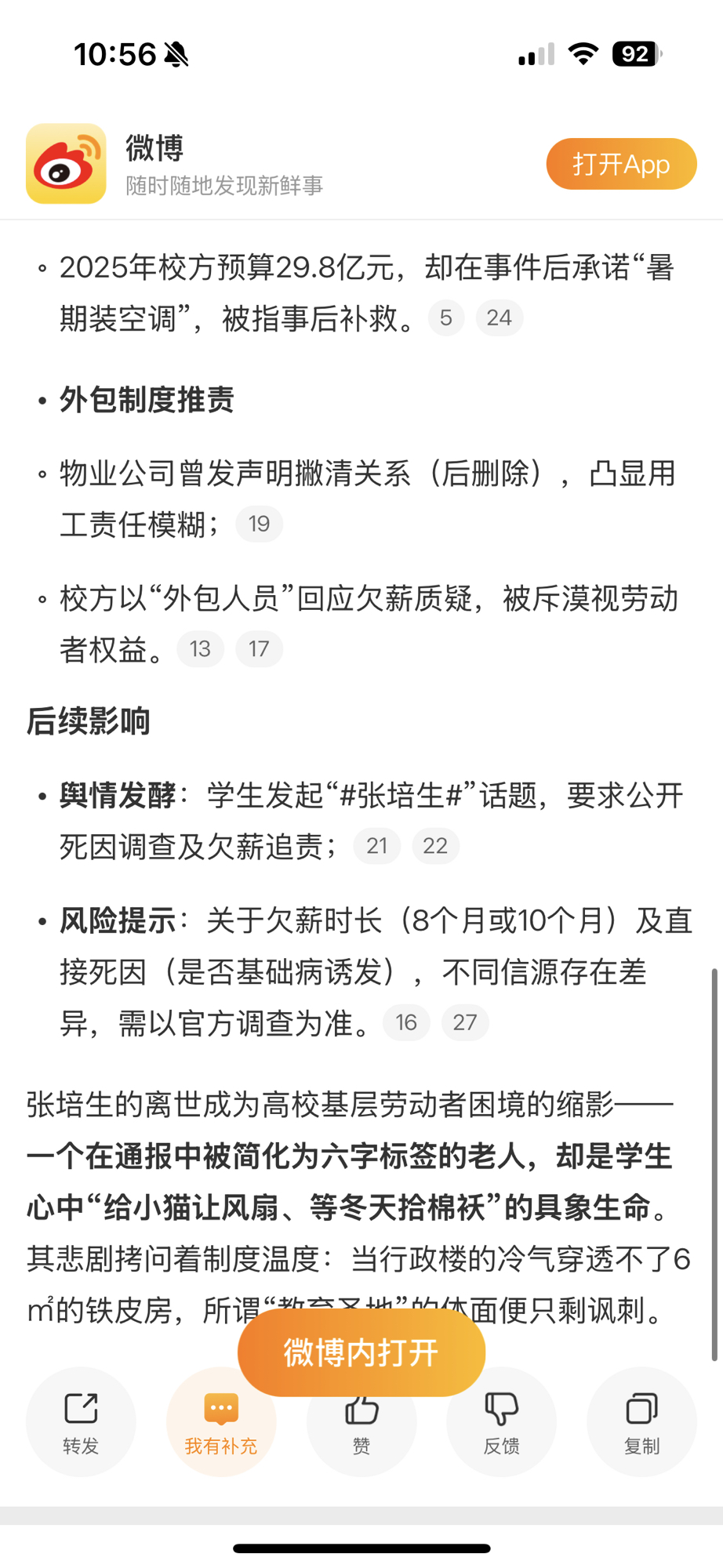This screenshot has width=723, height=1568.
Task: Open citation 5 reference
Action: point(446,318)
